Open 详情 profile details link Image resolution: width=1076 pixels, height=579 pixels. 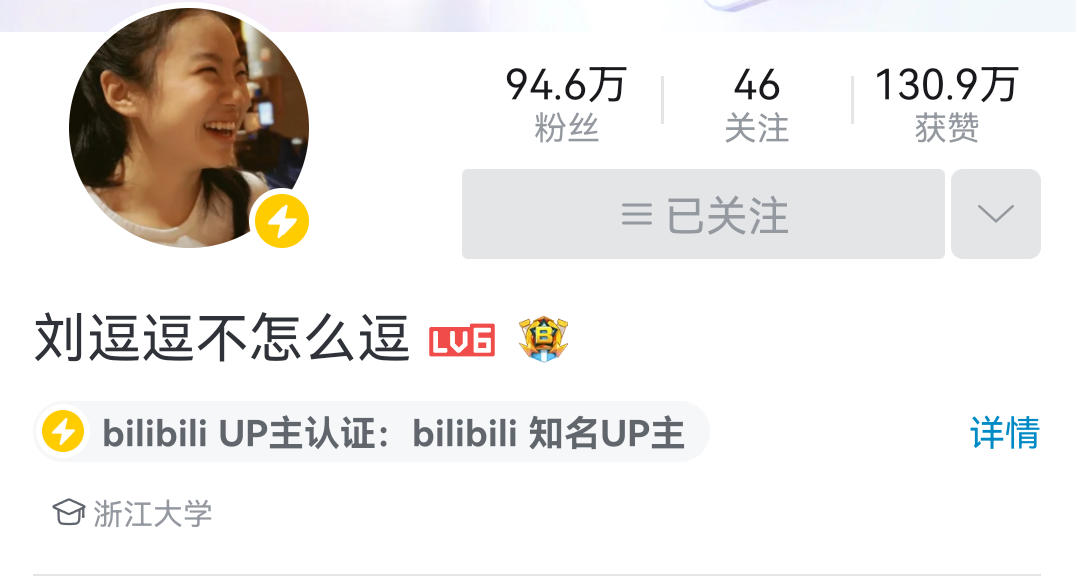(1004, 433)
